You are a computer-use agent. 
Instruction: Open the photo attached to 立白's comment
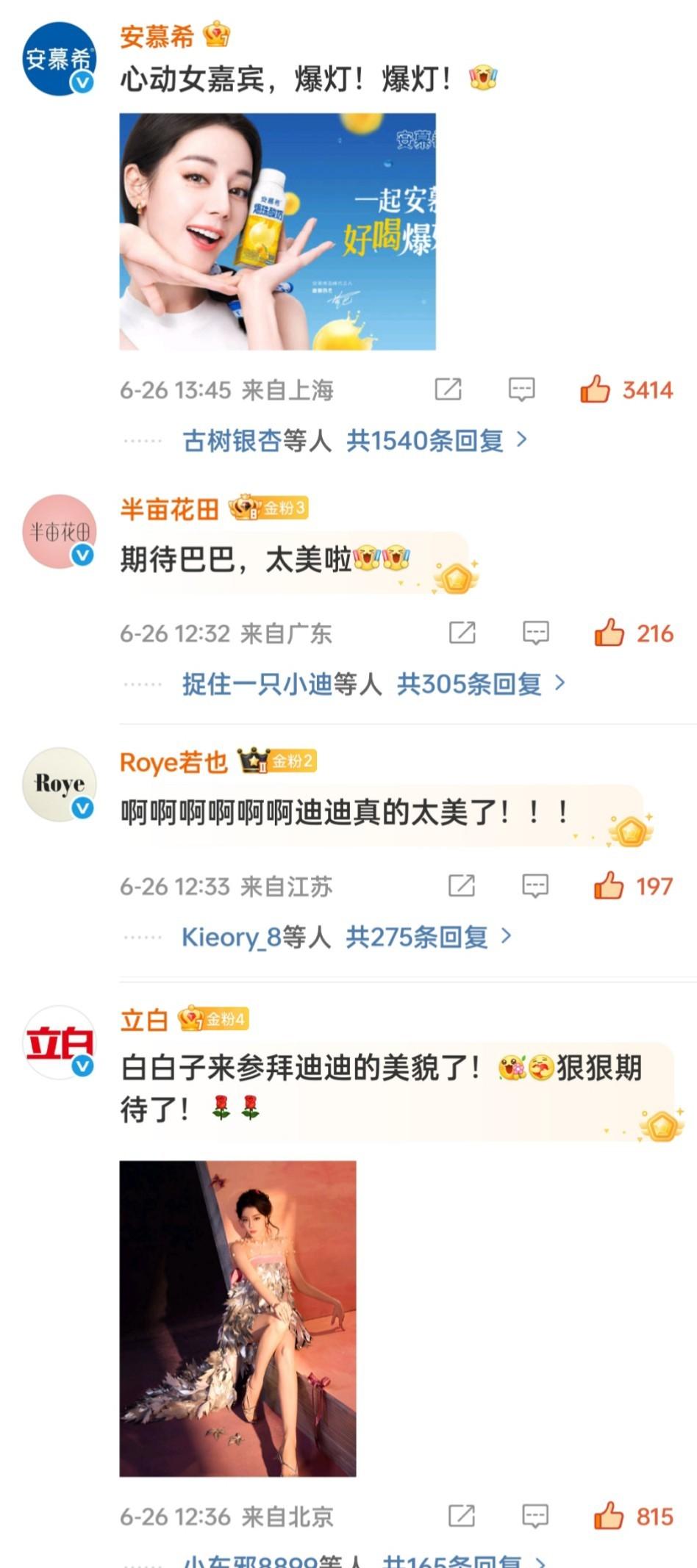pos(237,1319)
